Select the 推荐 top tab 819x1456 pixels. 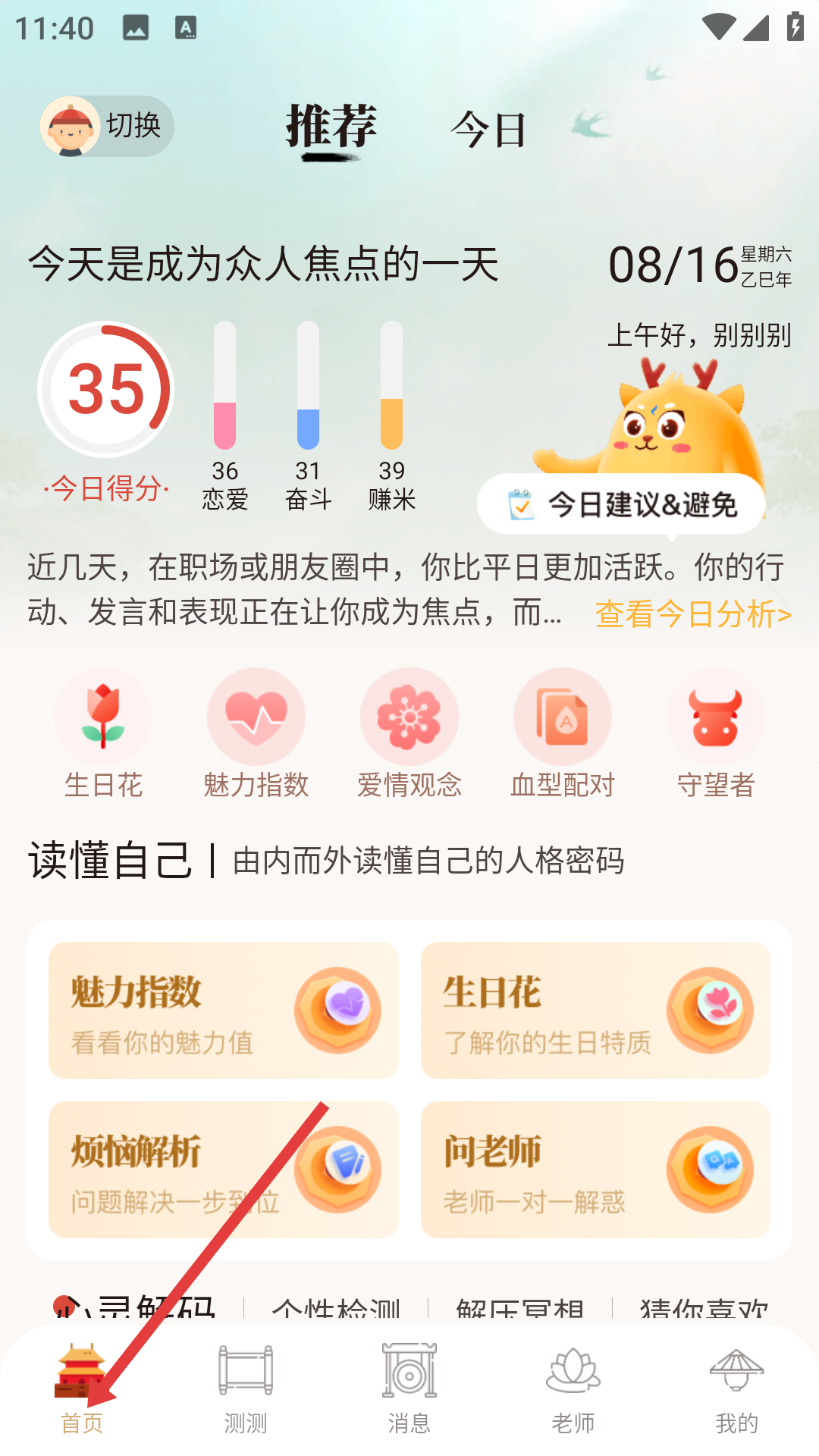[x=331, y=127]
